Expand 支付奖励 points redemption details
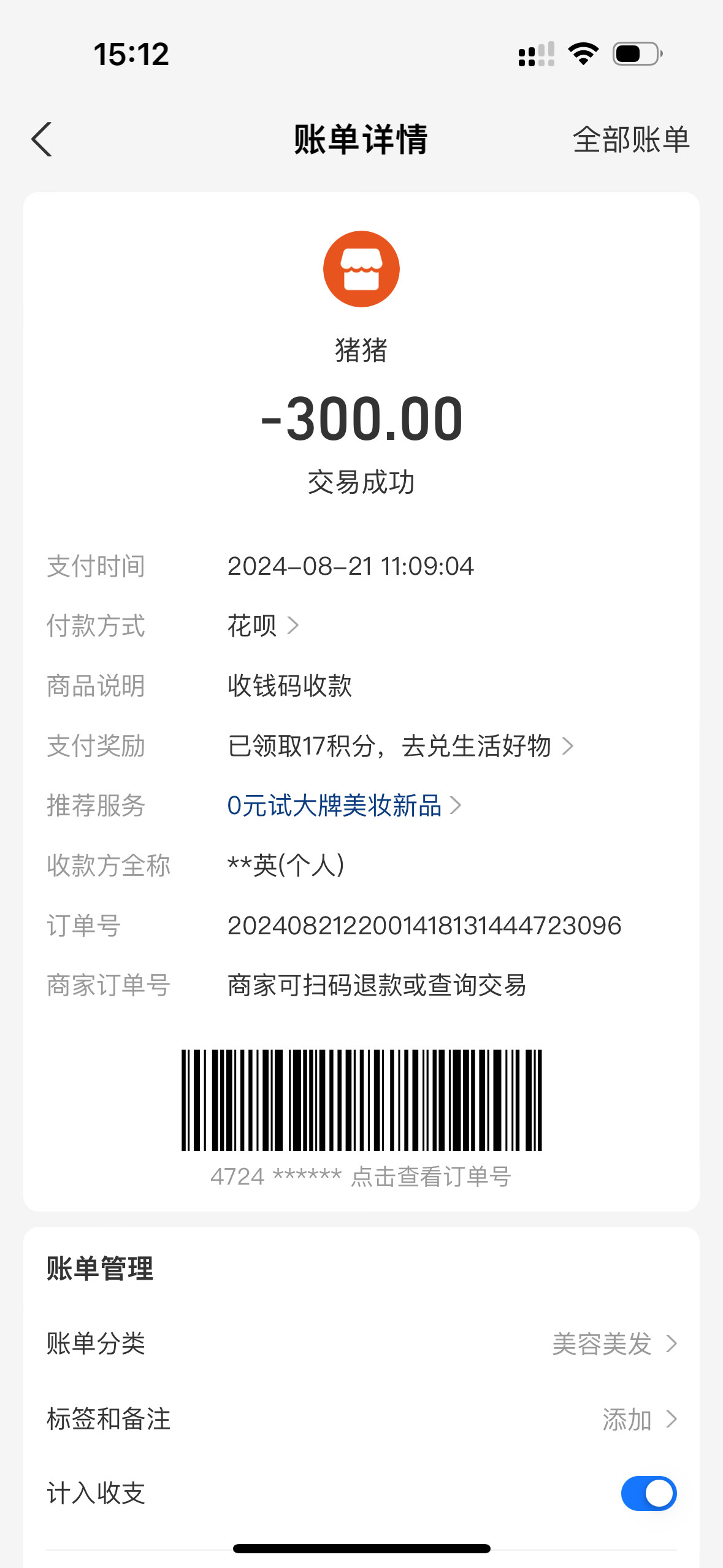The image size is (723, 1568). pos(399,746)
